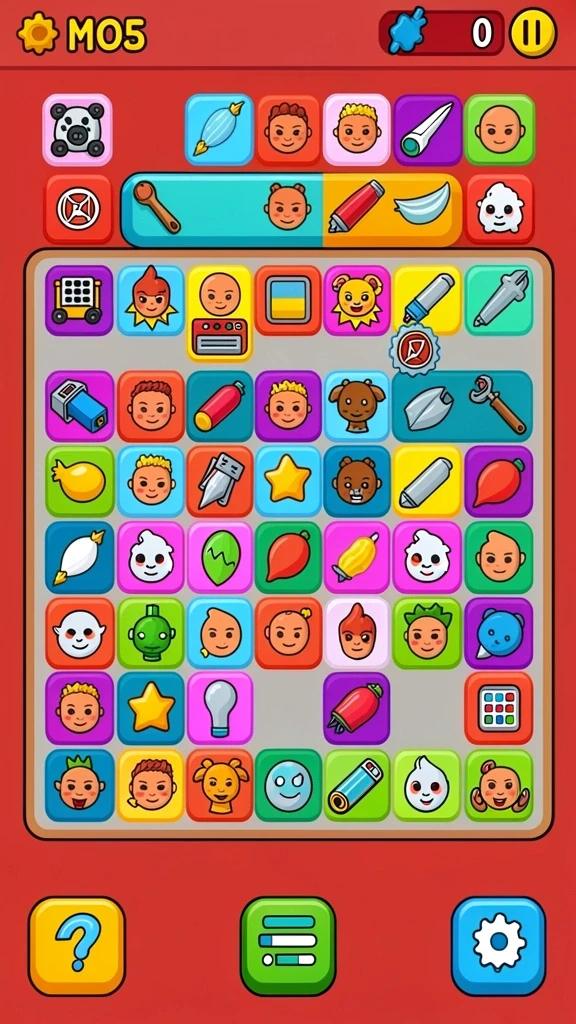This screenshot has width=576, height=1024.
Task: Select the blue smiley face on green tile
Action: 288,786
